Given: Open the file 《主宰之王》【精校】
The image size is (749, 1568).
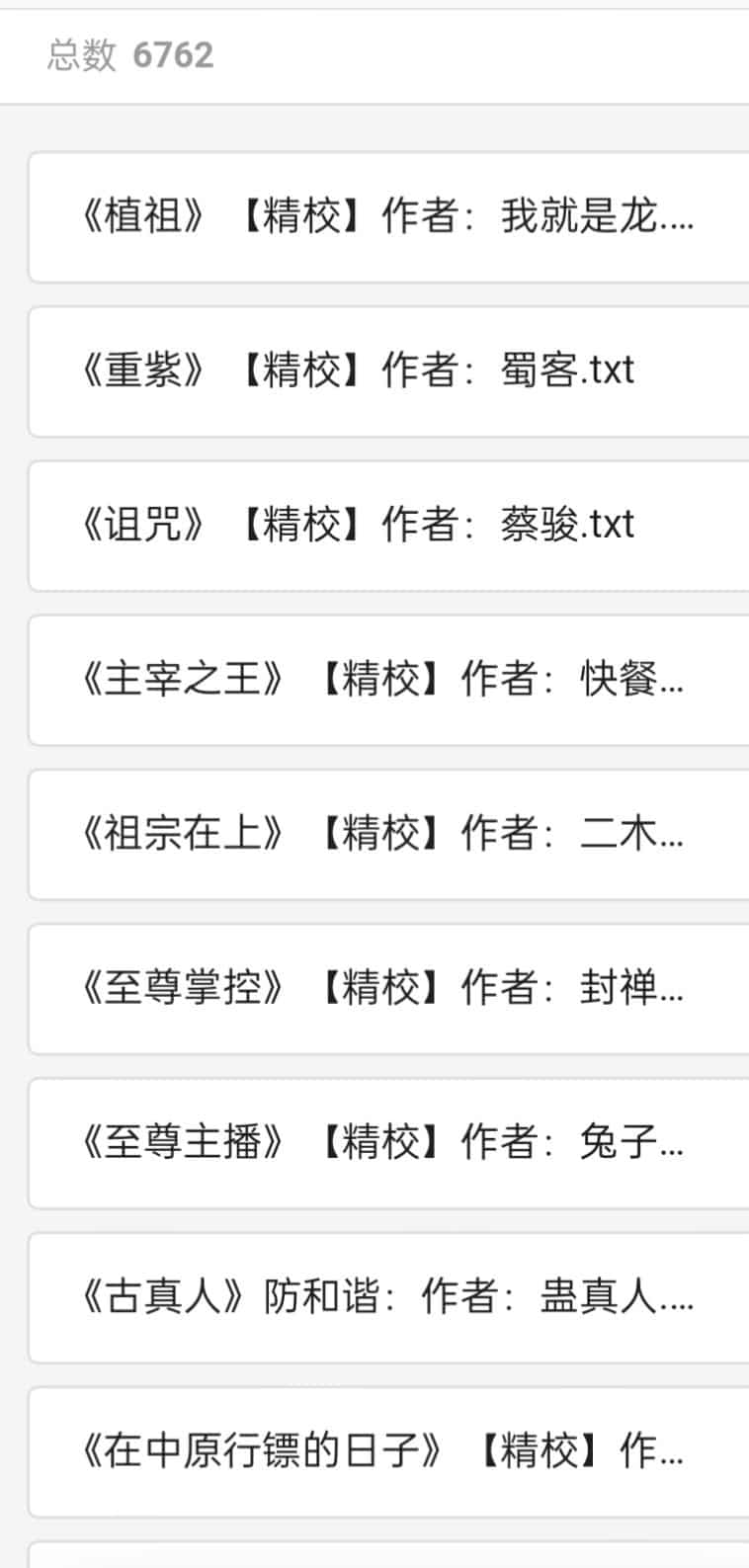Looking at the screenshot, I should (x=387, y=680).
